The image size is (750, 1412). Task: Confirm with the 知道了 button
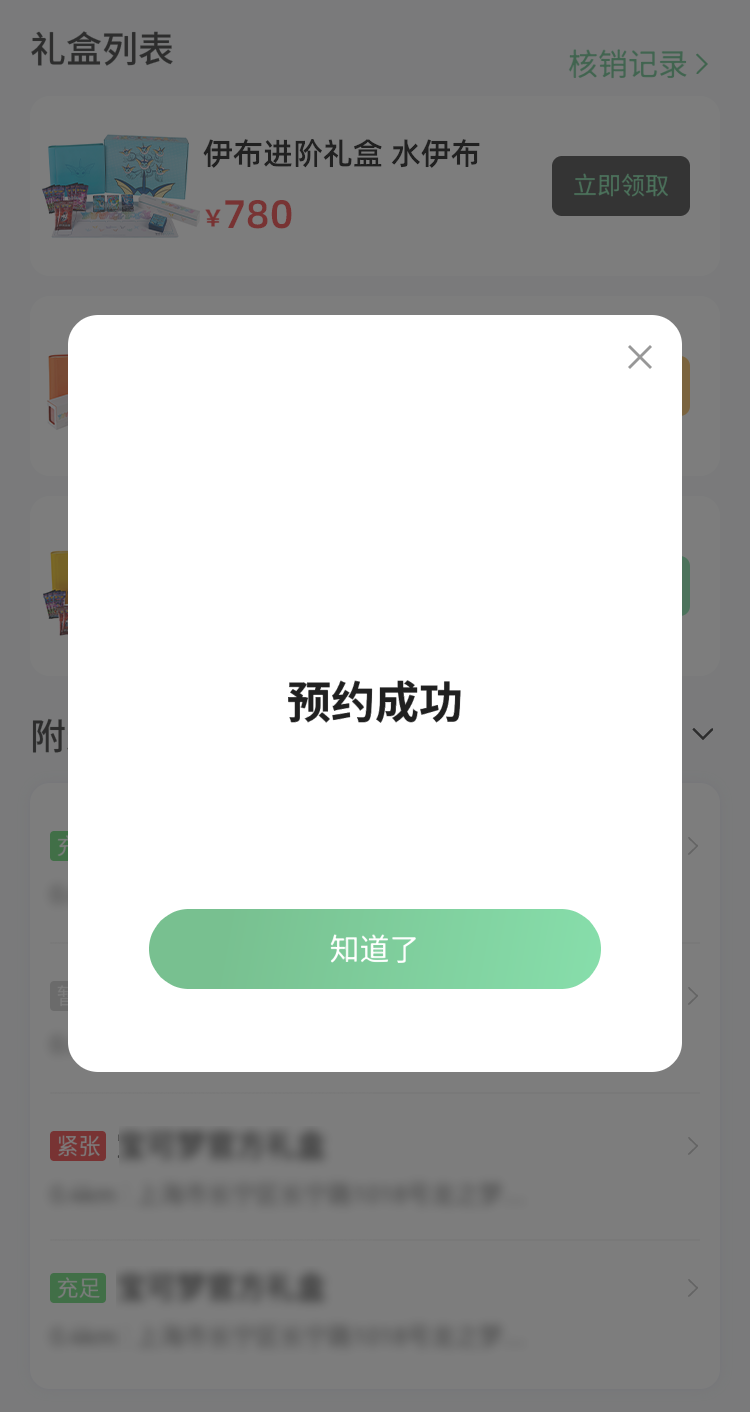tap(375, 949)
